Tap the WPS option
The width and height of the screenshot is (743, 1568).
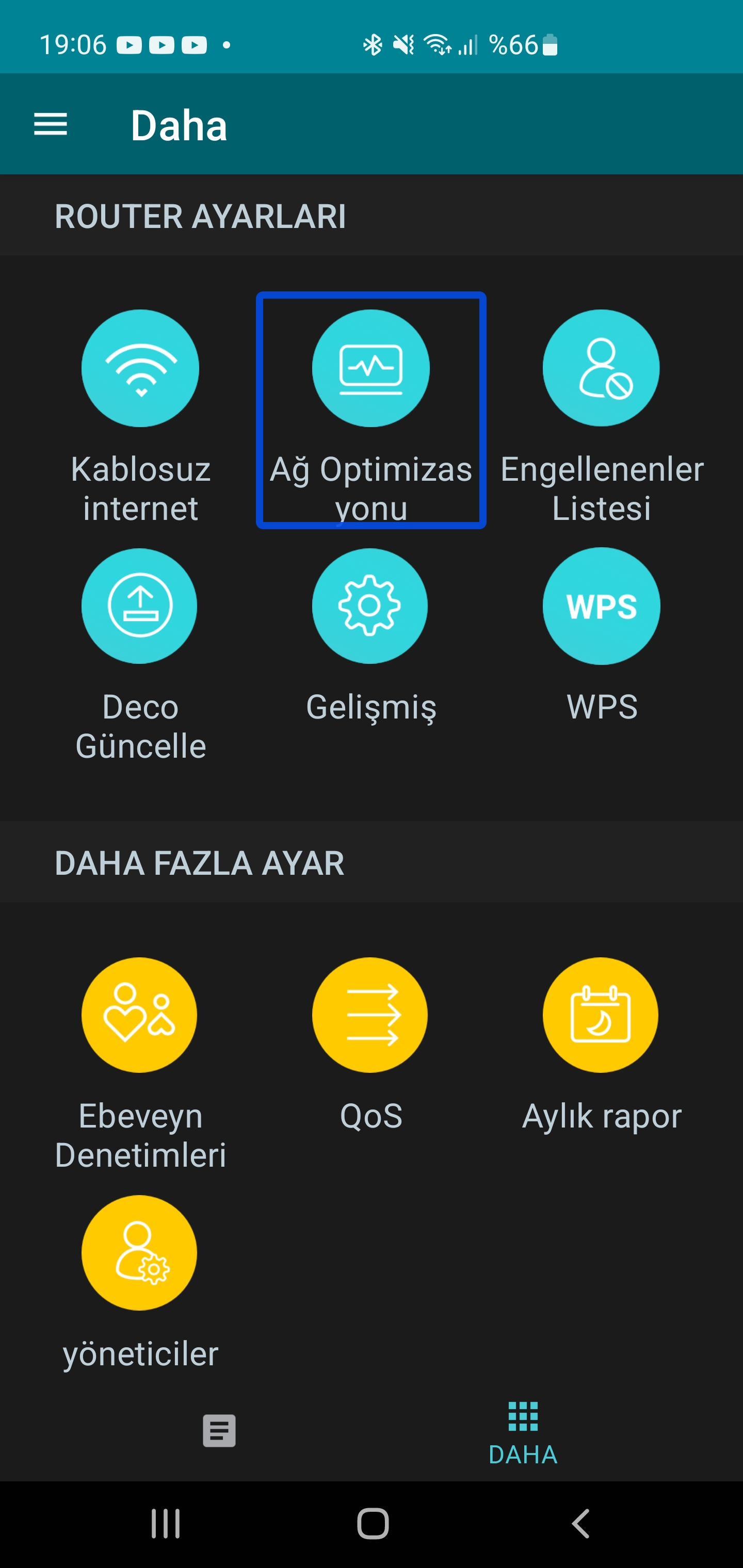602,635
